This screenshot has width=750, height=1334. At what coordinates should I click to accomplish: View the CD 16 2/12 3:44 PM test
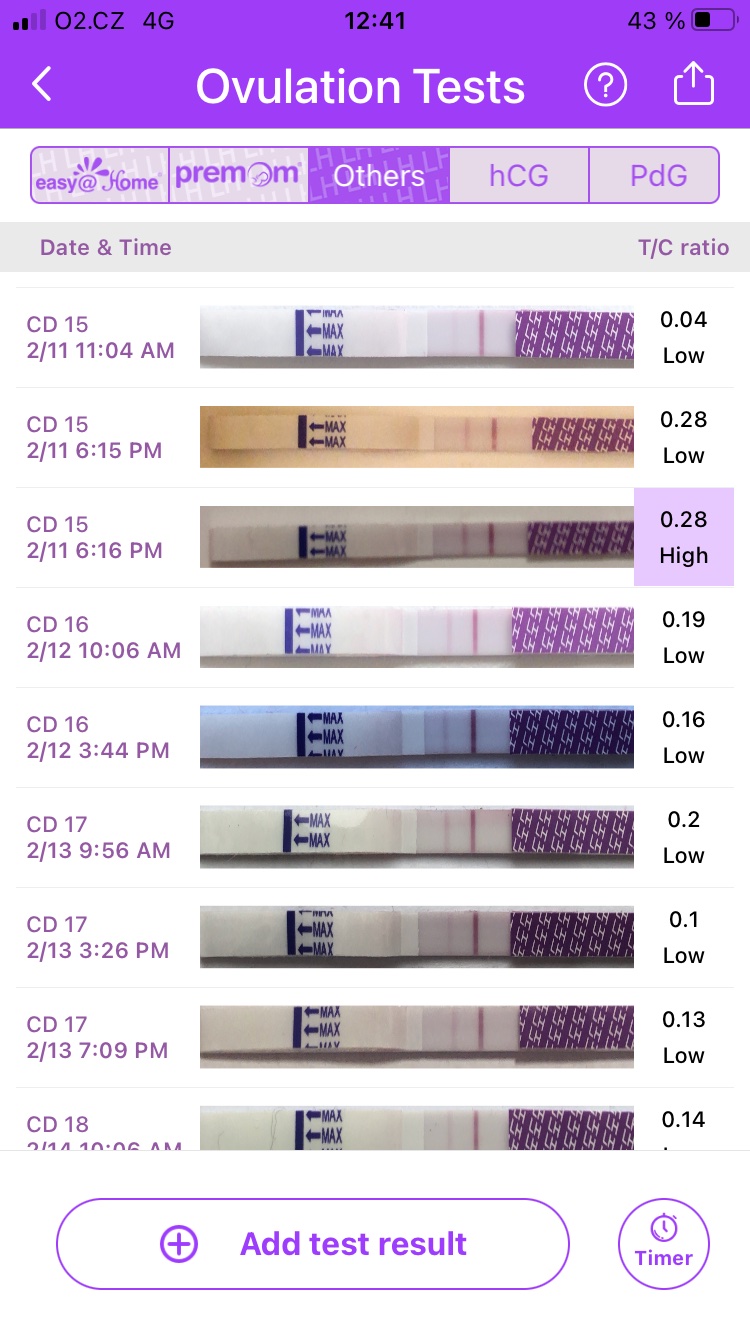(375, 738)
